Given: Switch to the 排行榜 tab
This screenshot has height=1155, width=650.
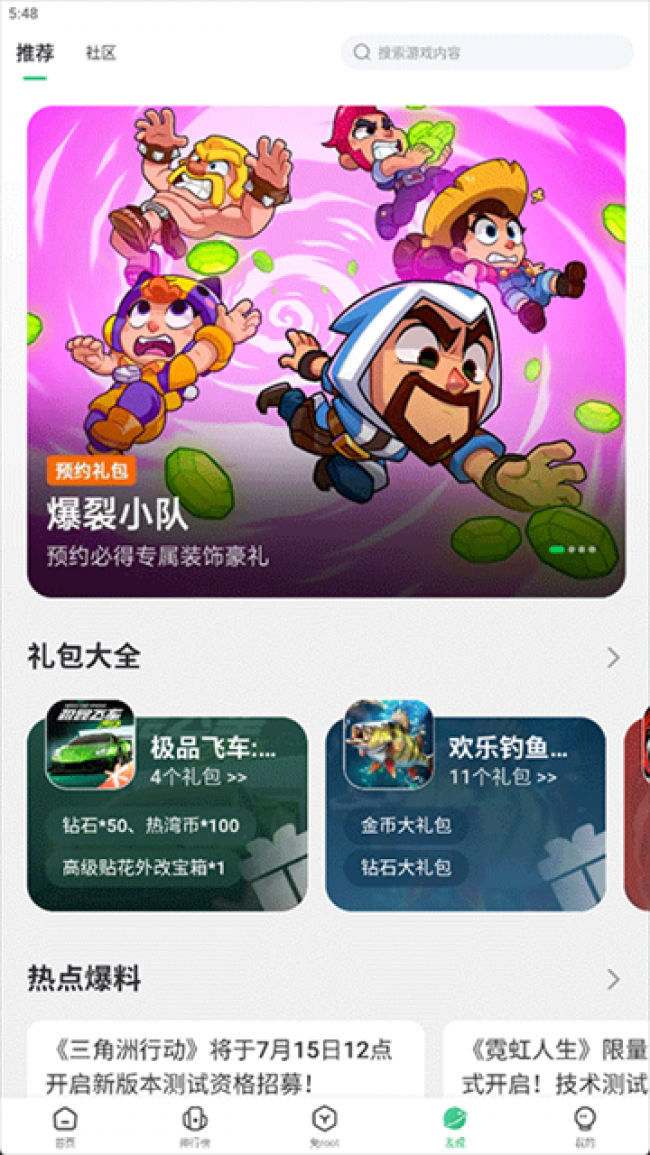Looking at the screenshot, I should click(x=195, y=1124).
